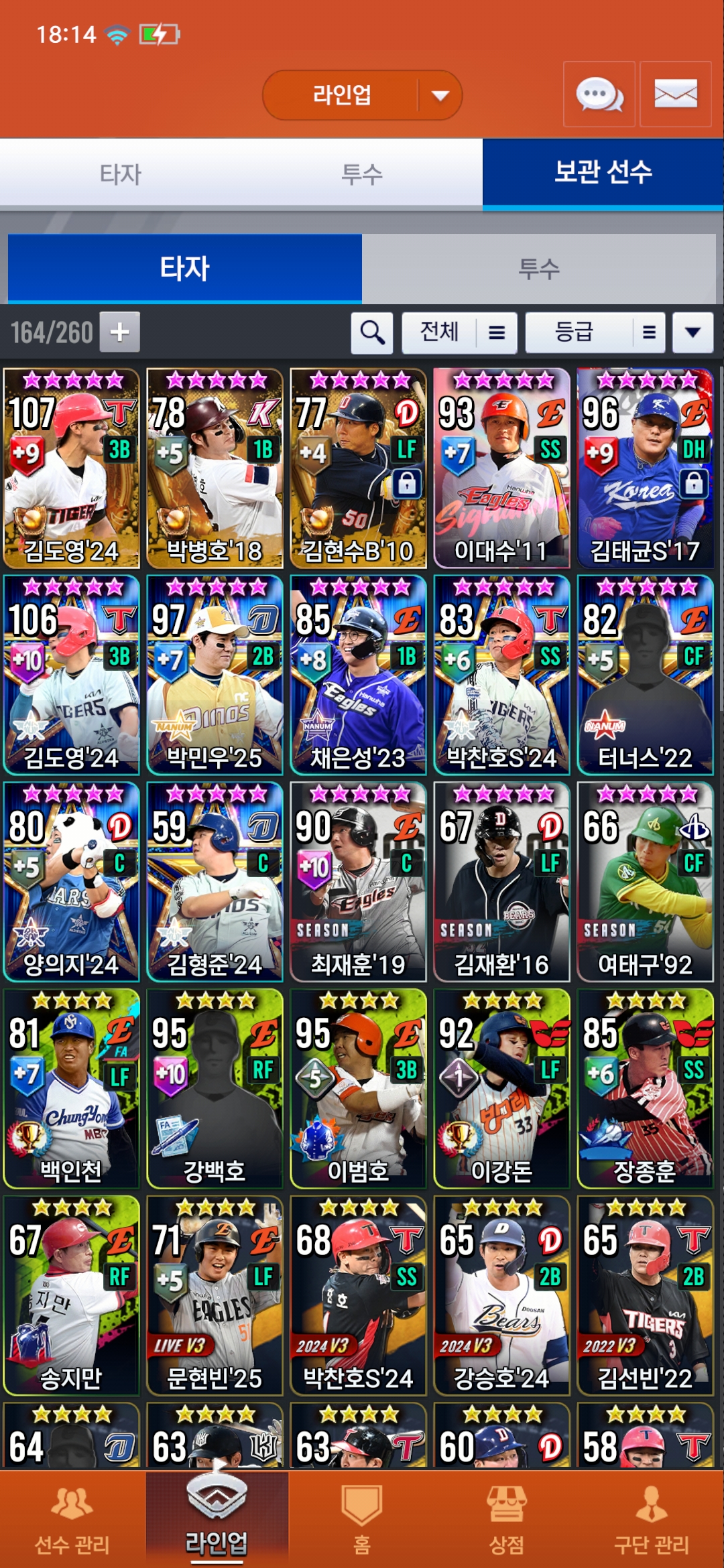Switch to the top 투수 tab
The height and width of the screenshot is (1568, 724).
362,174
